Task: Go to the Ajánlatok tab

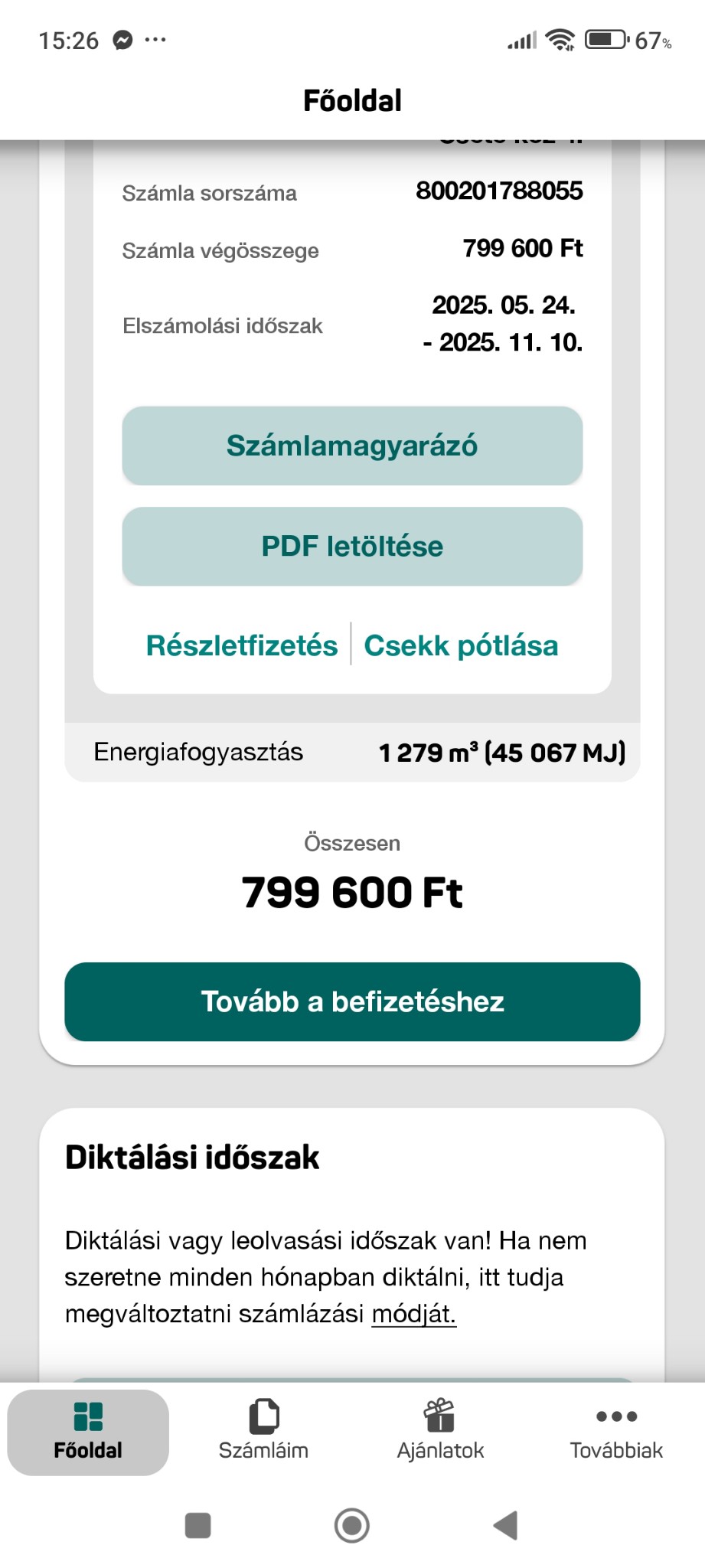Action: click(x=440, y=1432)
